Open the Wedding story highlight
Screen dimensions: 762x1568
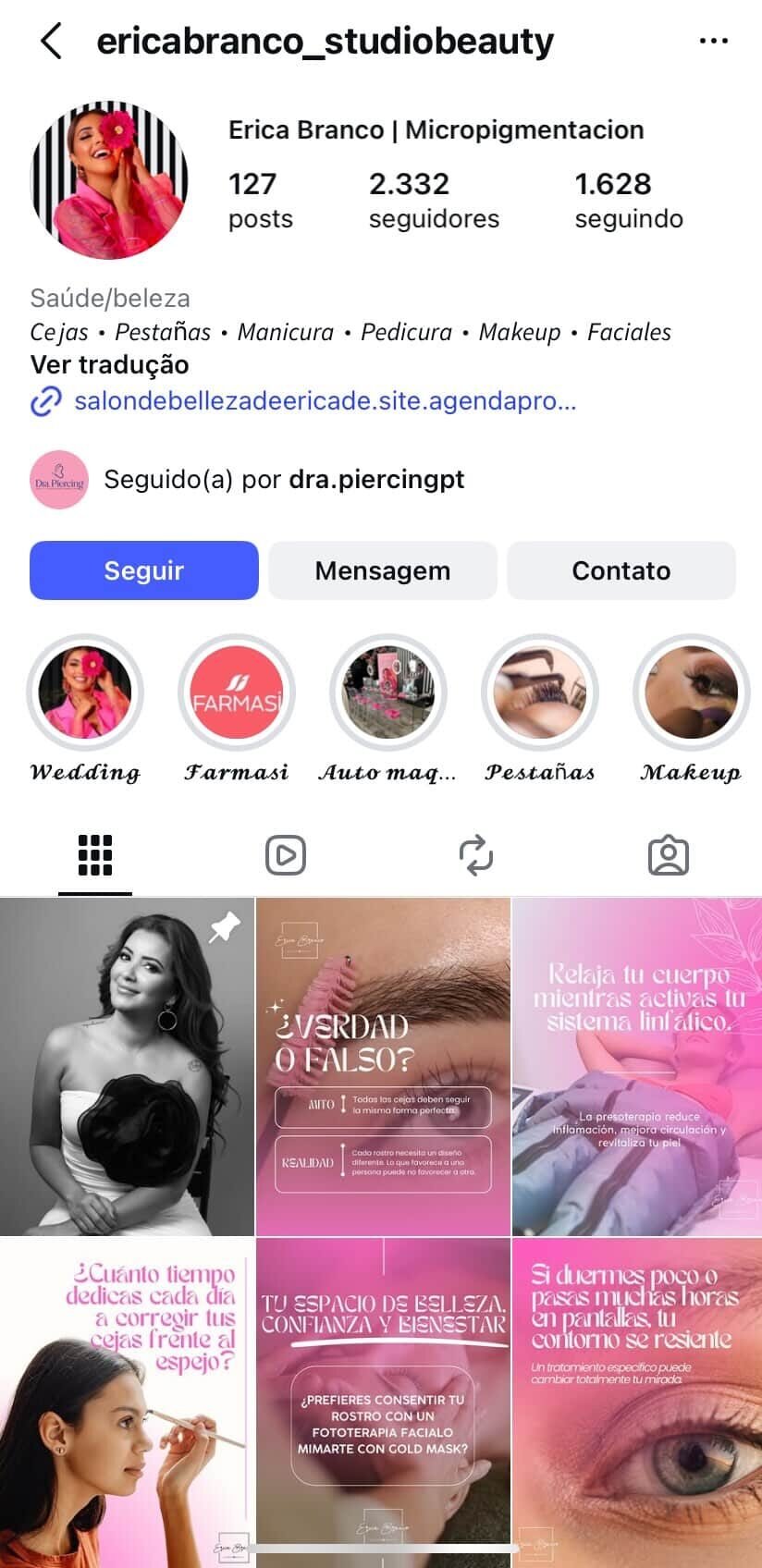(x=85, y=692)
